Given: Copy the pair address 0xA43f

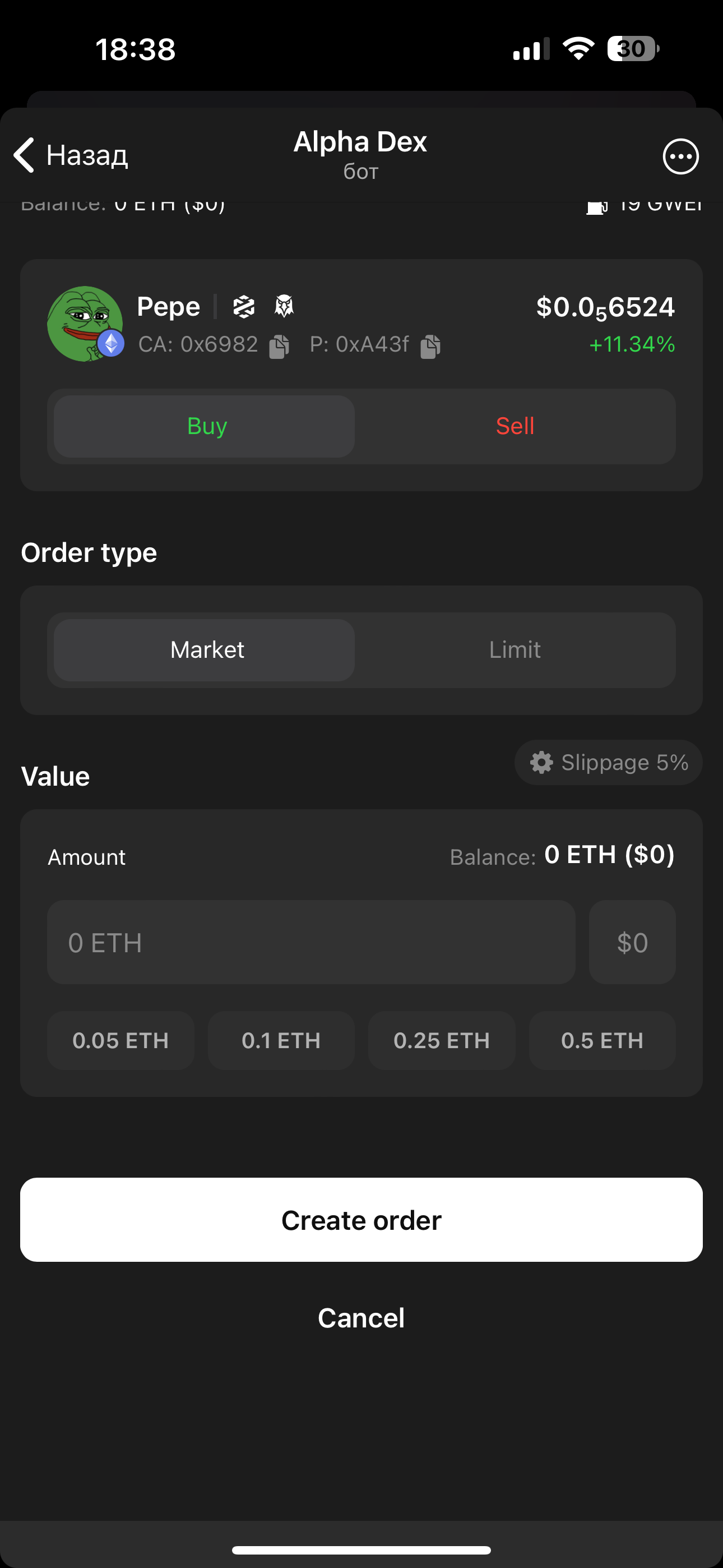Looking at the screenshot, I should (430, 347).
